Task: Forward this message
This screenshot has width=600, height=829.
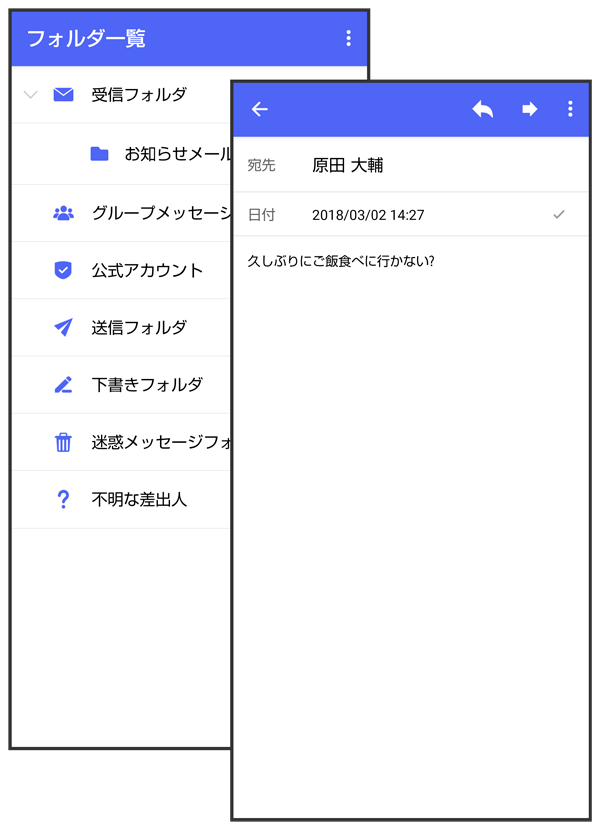Action: coord(529,109)
